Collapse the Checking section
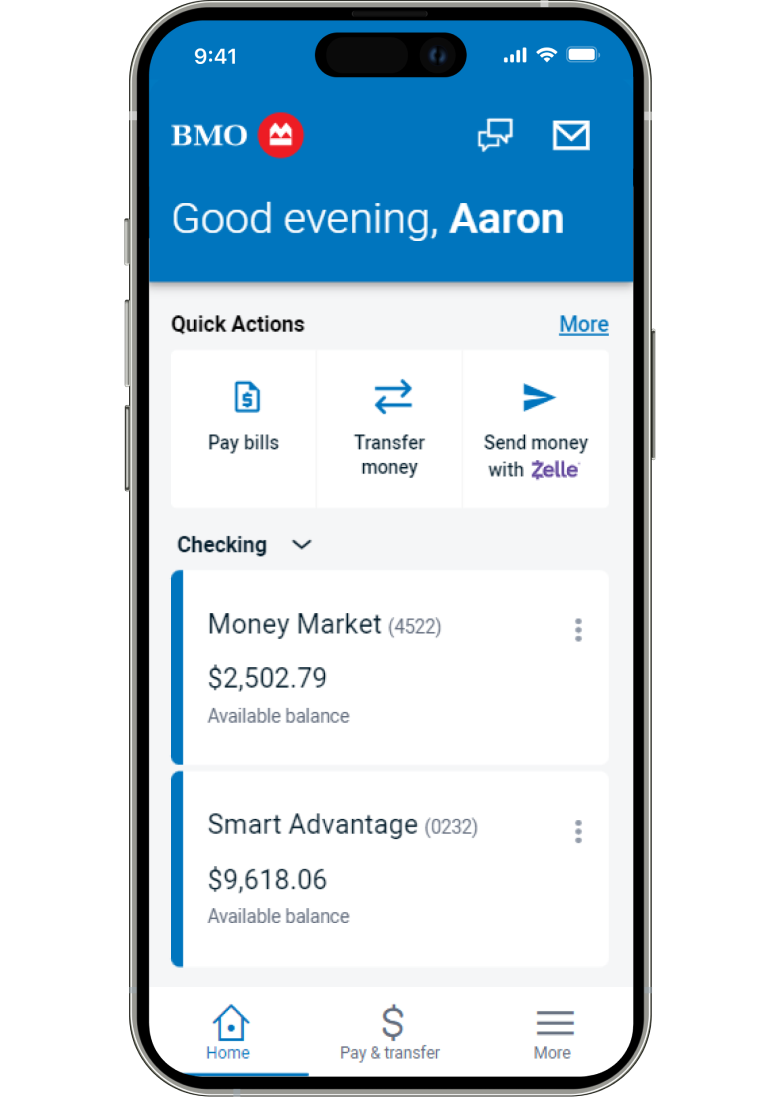The height and width of the screenshot is (1104, 780). point(301,545)
